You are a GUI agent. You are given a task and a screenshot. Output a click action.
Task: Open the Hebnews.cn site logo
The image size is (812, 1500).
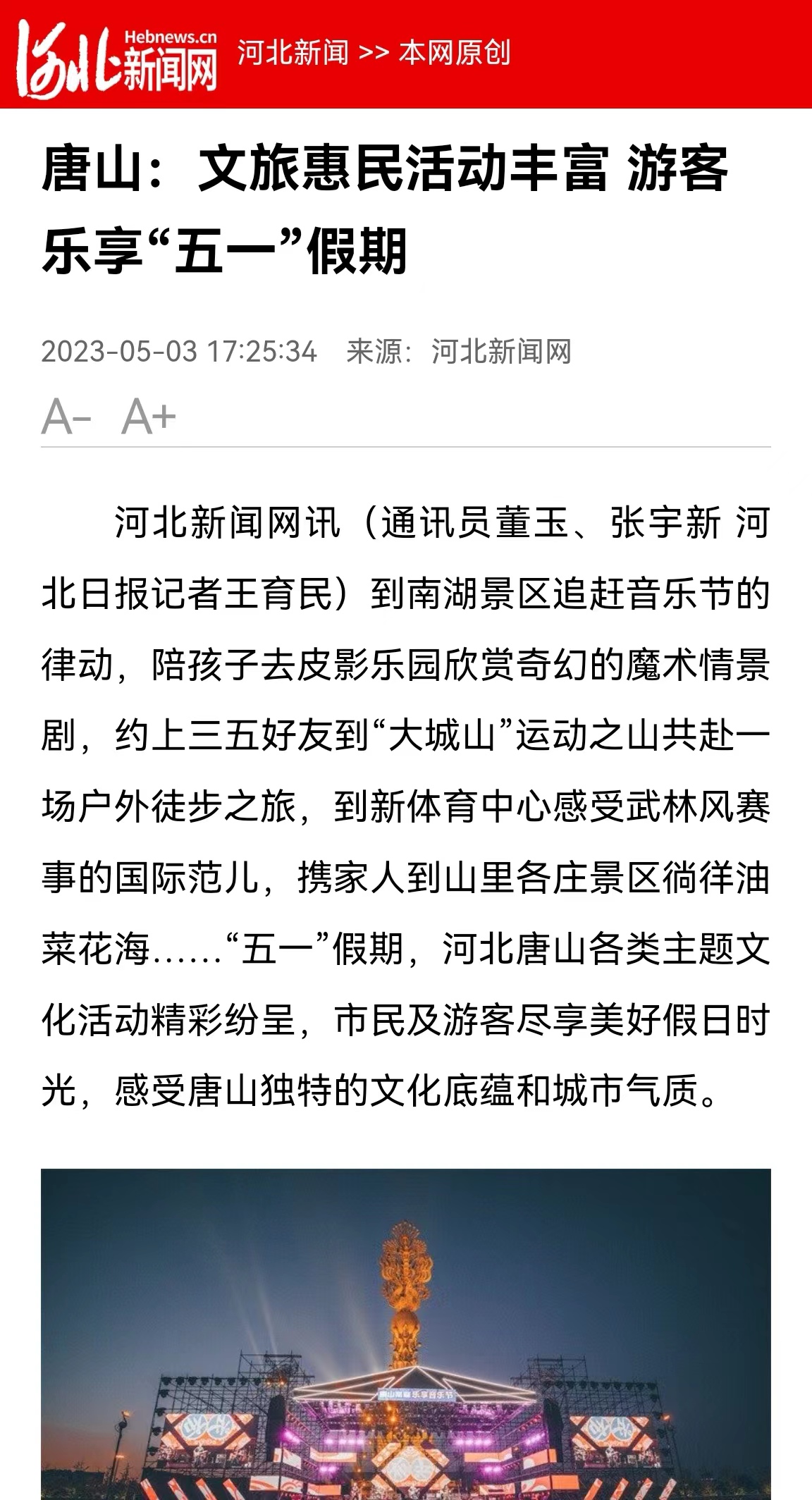(118, 58)
